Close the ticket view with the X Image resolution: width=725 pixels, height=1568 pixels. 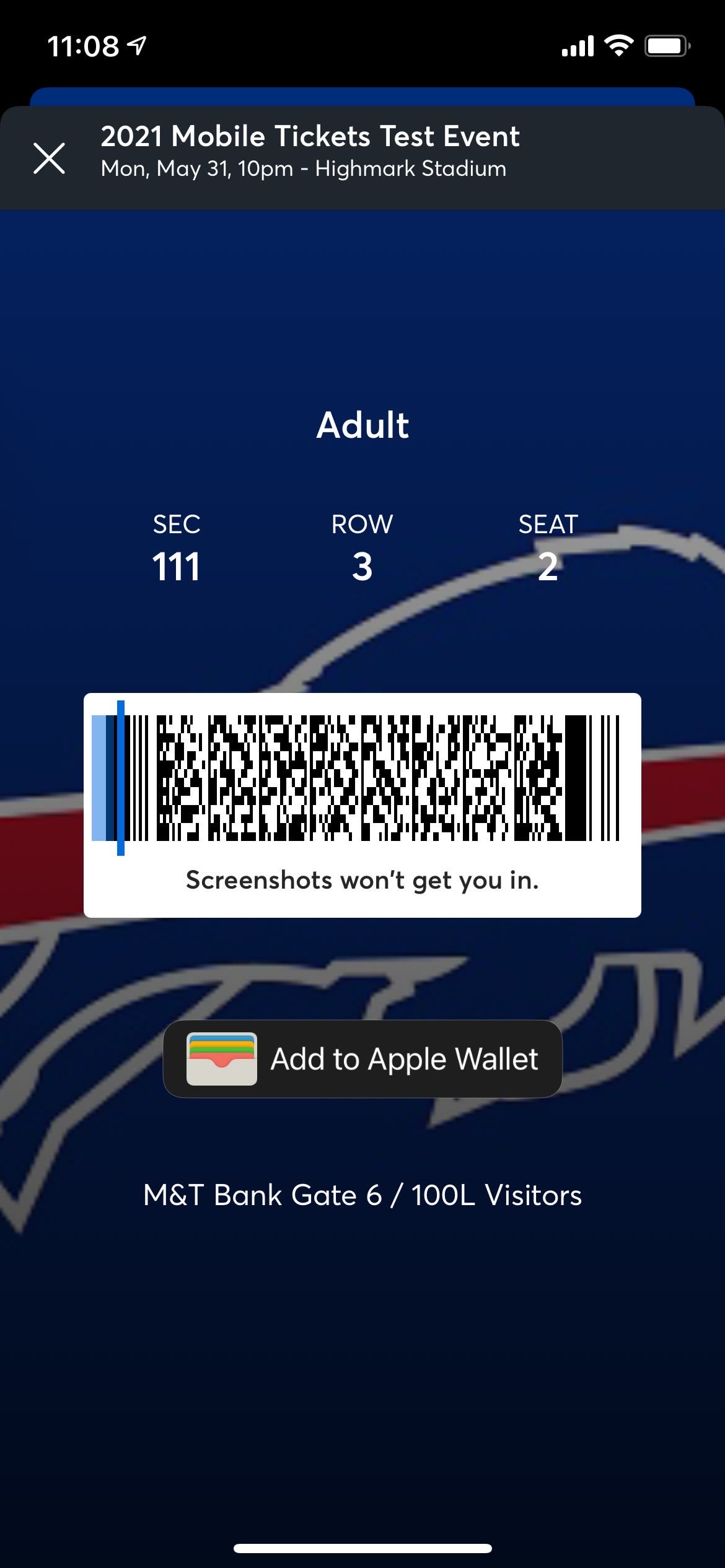[49, 158]
